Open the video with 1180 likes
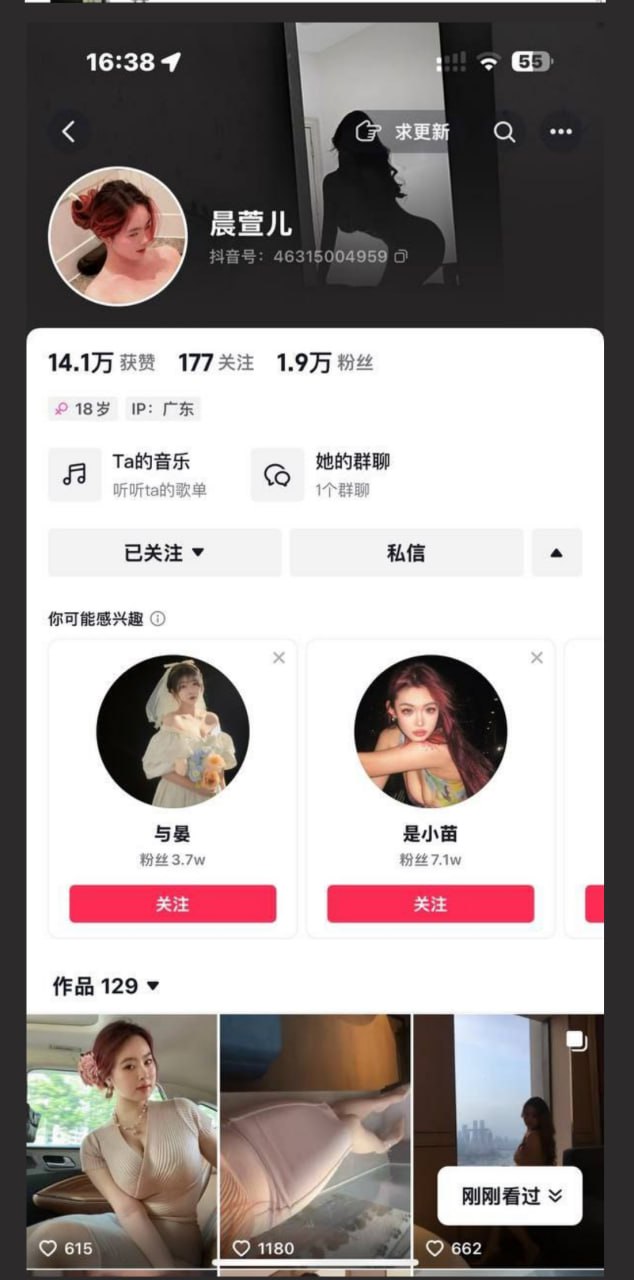This screenshot has height=1280, width=634. pyautogui.click(x=315, y=1140)
